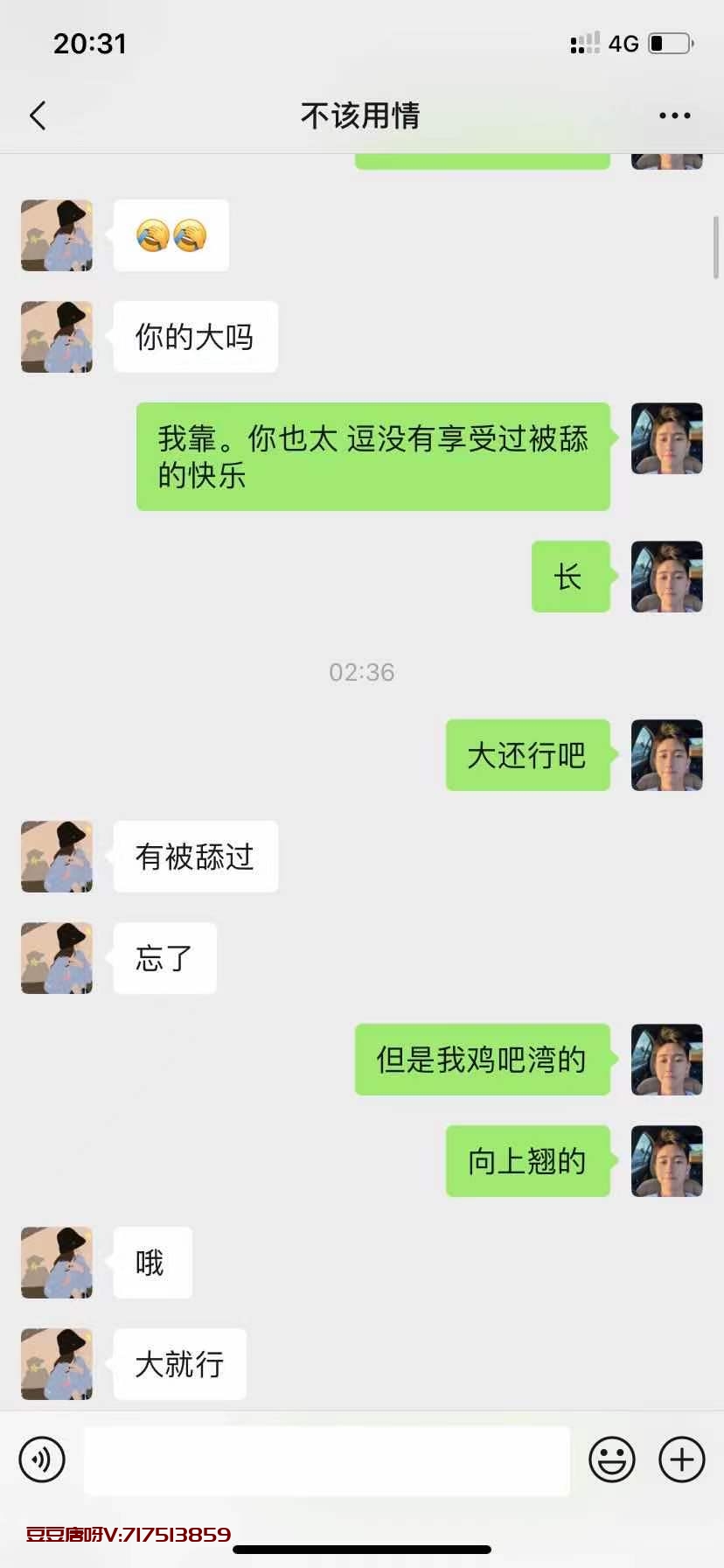Image resolution: width=724 pixels, height=1568 pixels.
Task: Open the emoji sticker panel
Action: coord(611,1459)
